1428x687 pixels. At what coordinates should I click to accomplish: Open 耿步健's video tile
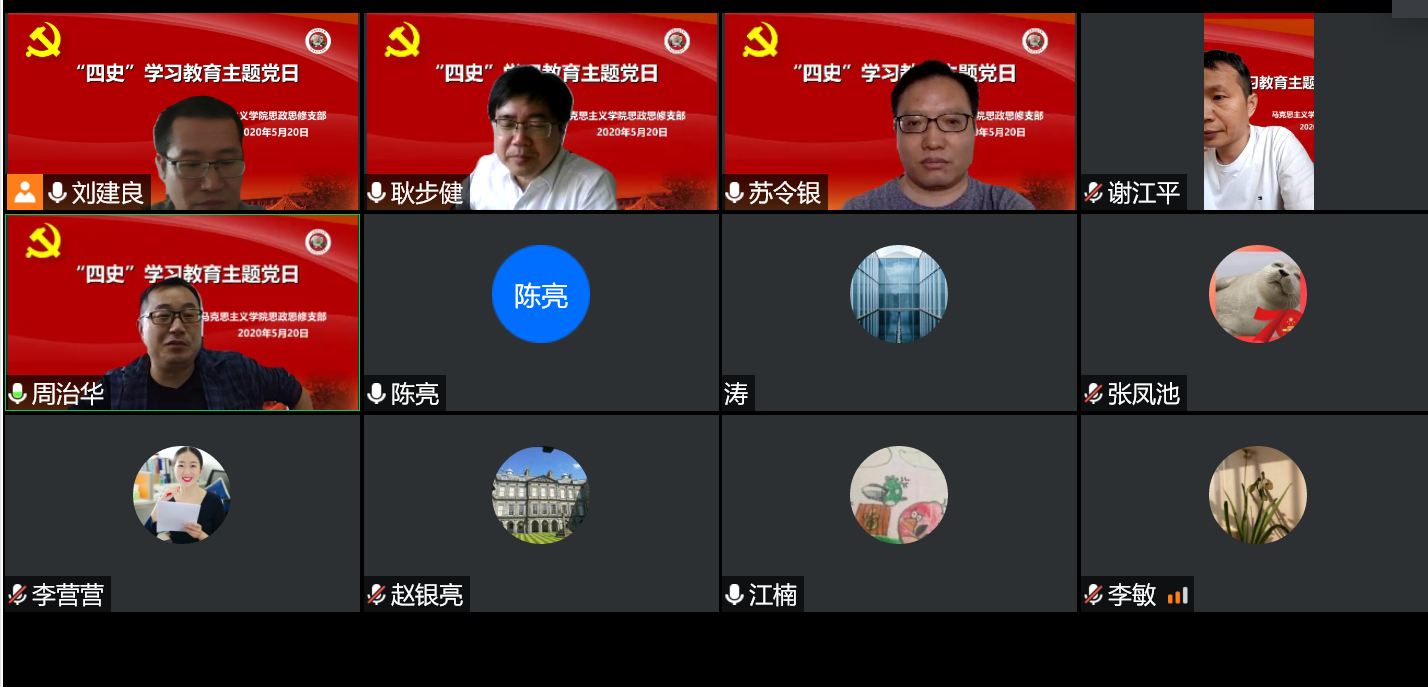tap(541, 110)
